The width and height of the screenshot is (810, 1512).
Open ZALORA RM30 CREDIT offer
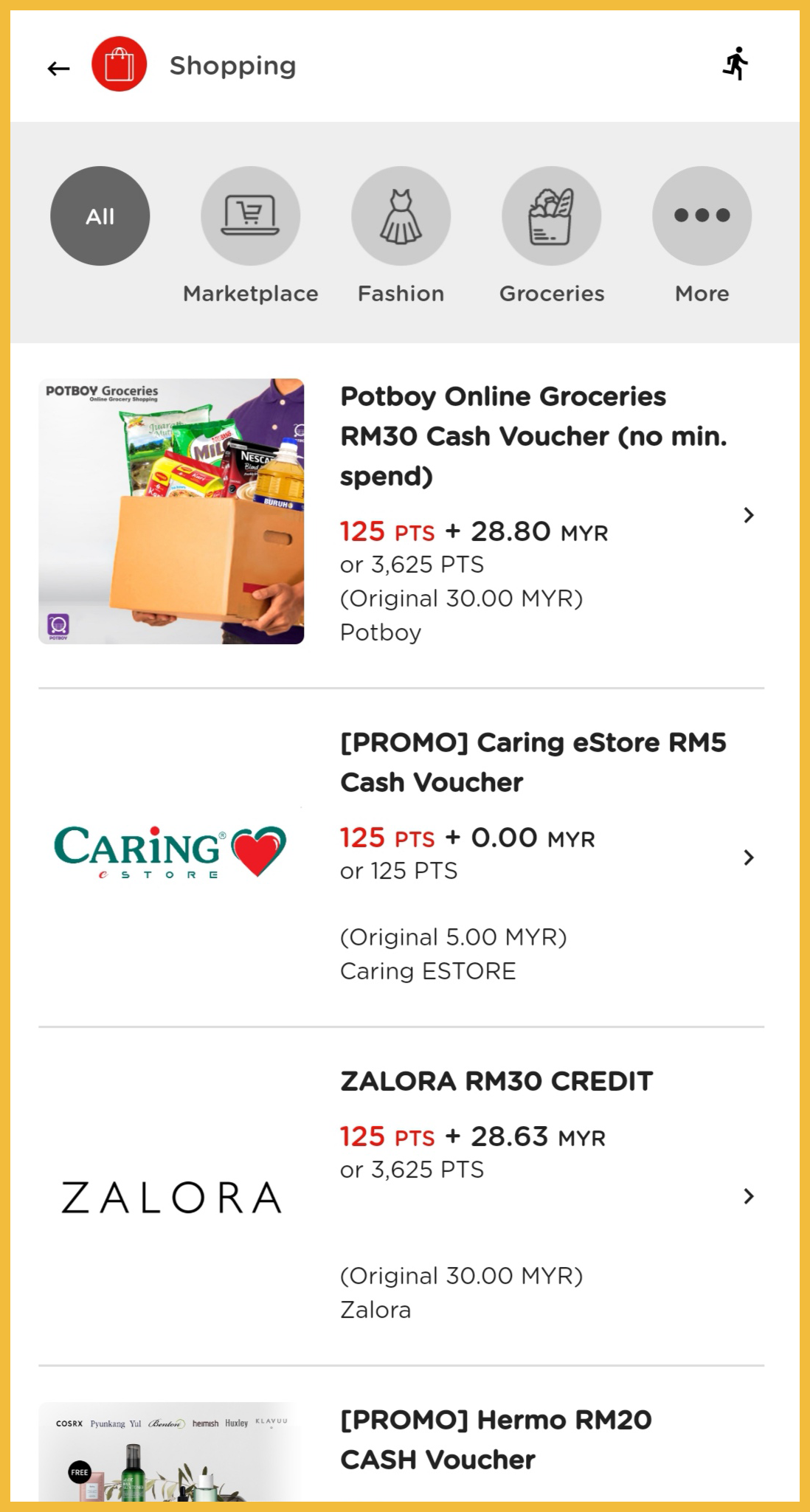[496, 1082]
